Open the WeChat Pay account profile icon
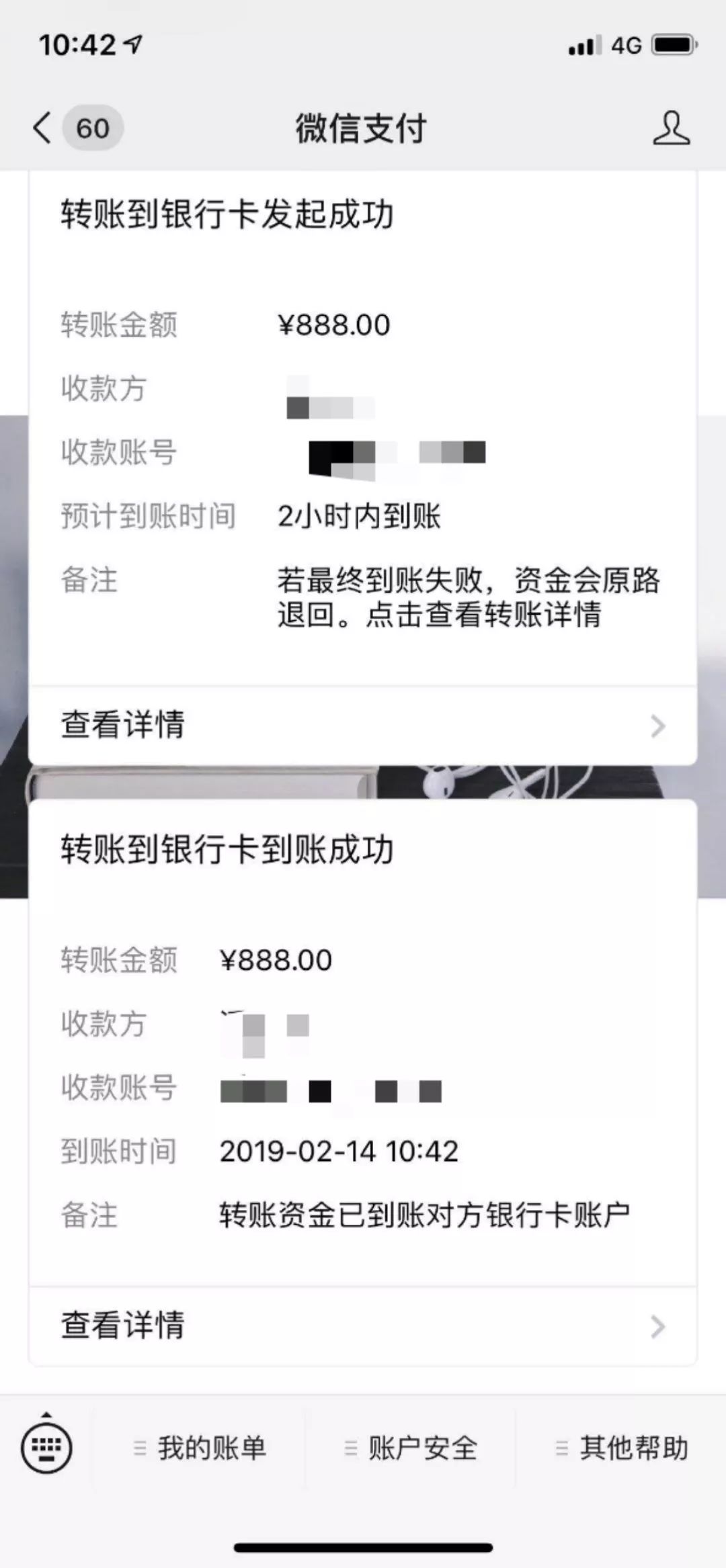Viewport: 726px width, 1568px height. pos(671,128)
